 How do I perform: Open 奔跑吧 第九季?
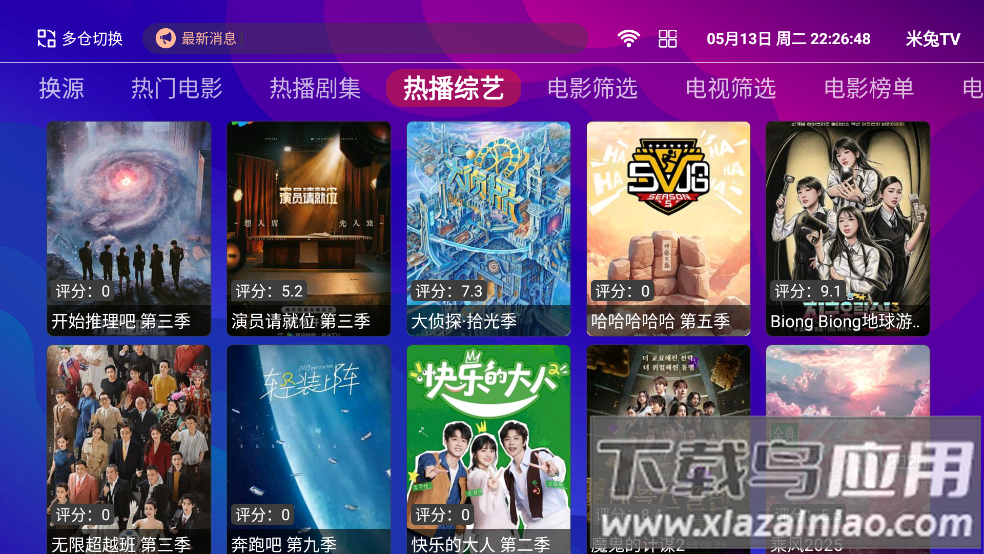[x=309, y=449]
